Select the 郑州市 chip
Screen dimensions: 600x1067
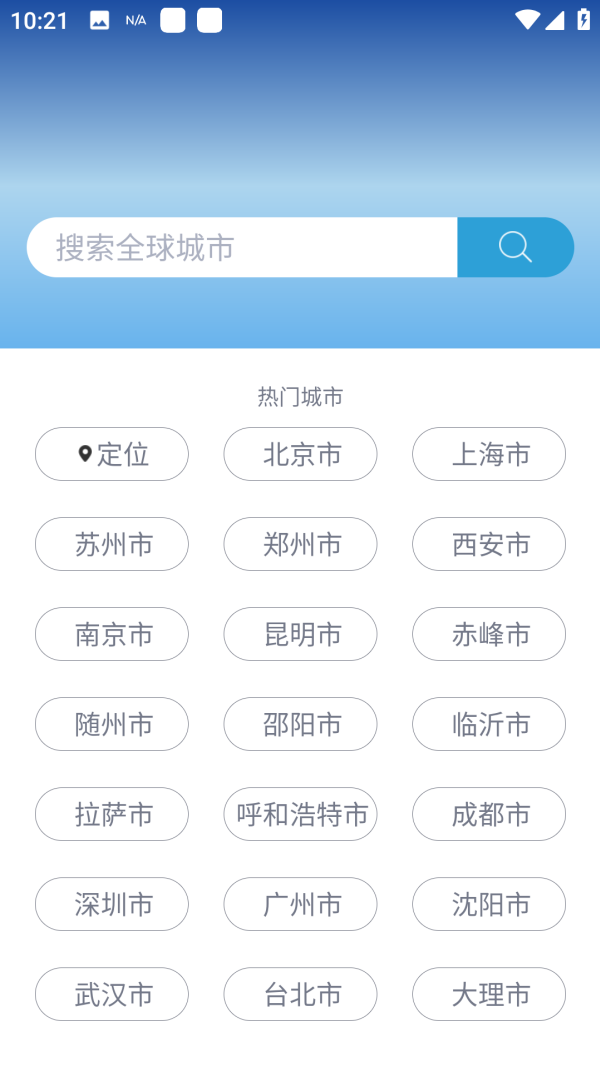tap(300, 544)
